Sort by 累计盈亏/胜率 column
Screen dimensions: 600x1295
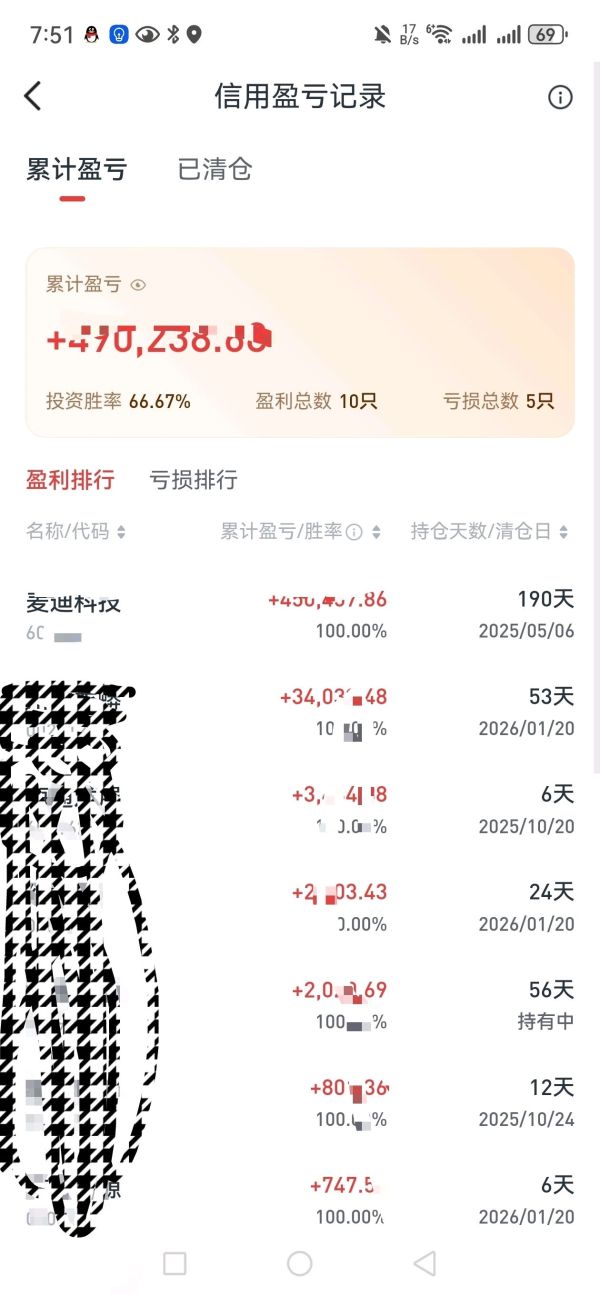(x=300, y=531)
